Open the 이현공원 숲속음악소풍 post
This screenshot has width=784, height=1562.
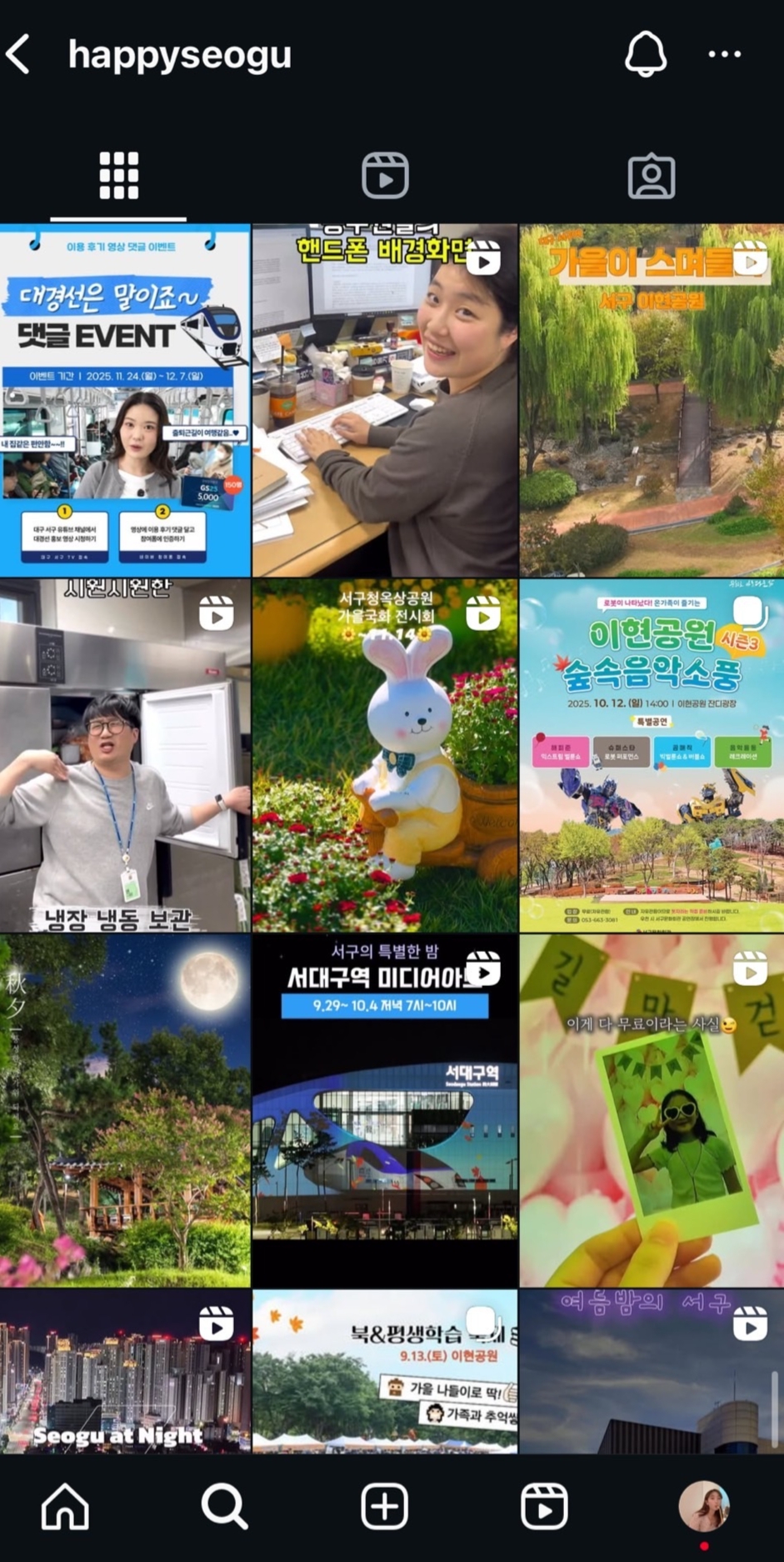click(652, 755)
